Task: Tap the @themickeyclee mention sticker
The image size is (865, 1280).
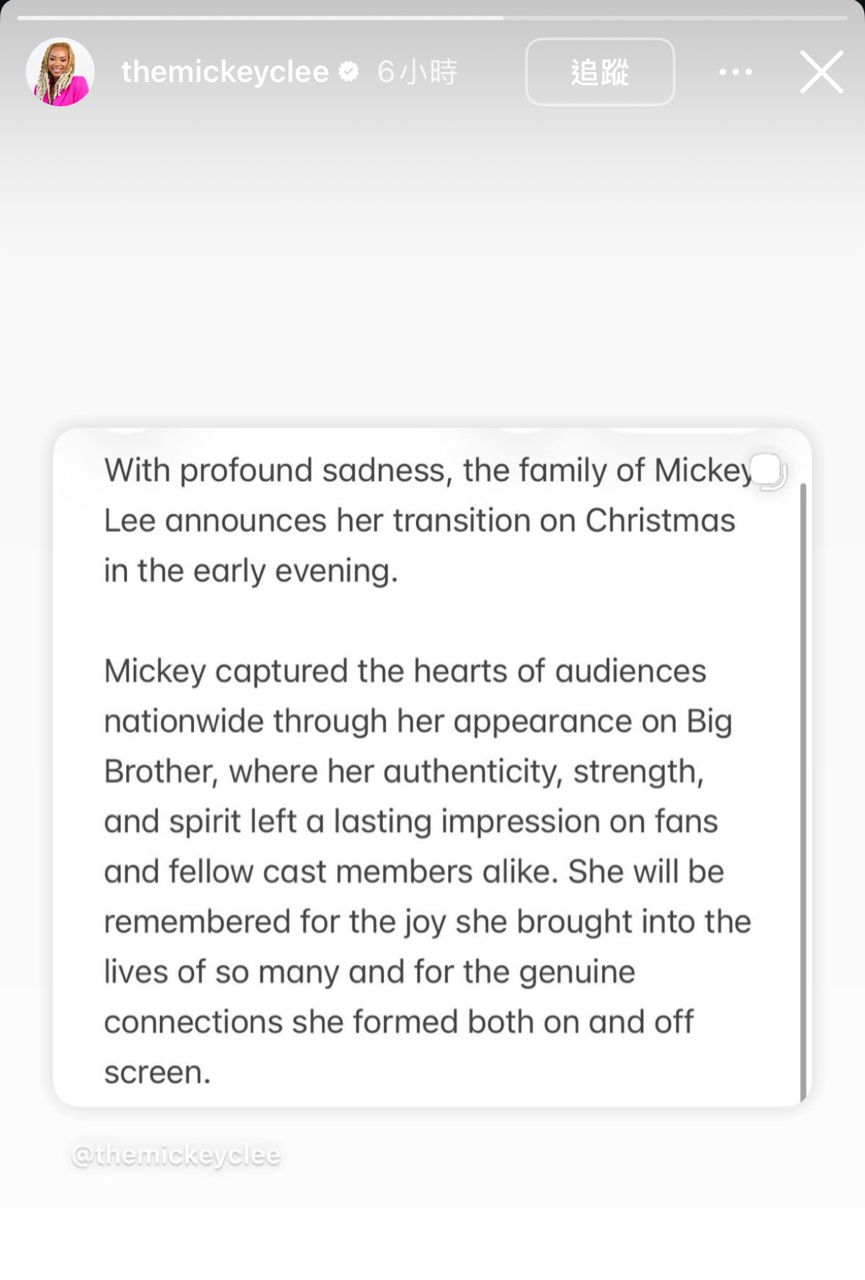Action: [x=176, y=1156]
